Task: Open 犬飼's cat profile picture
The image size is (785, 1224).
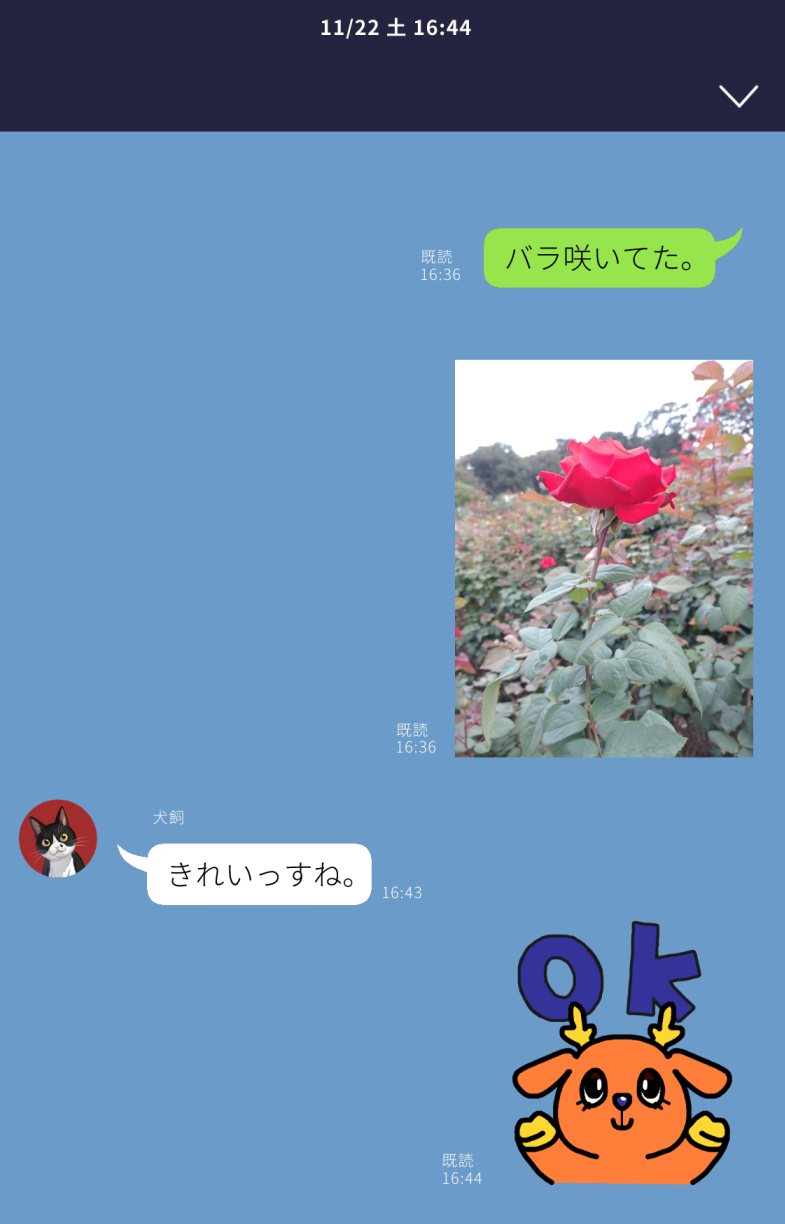Action: point(58,839)
